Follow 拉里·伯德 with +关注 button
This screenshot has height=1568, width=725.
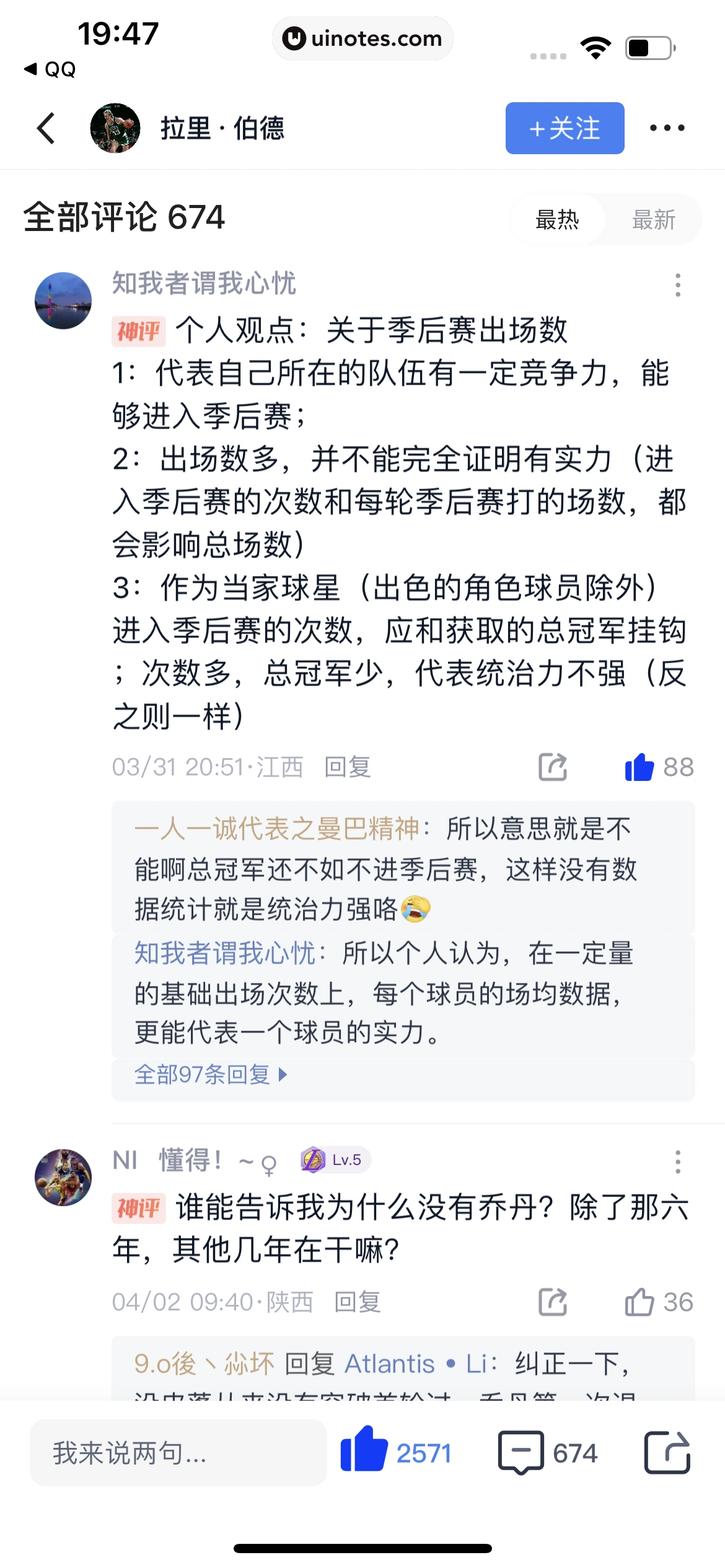pyautogui.click(x=565, y=128)
